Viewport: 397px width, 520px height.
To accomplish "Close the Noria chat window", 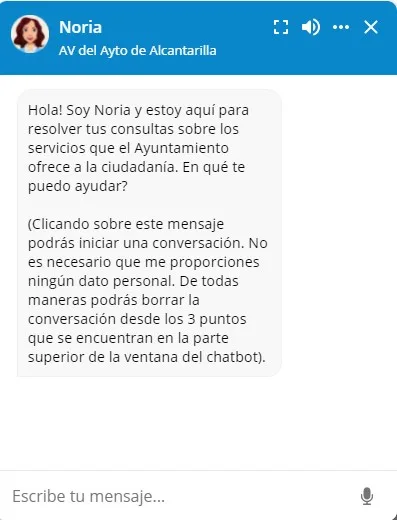I will click(371, 27).
